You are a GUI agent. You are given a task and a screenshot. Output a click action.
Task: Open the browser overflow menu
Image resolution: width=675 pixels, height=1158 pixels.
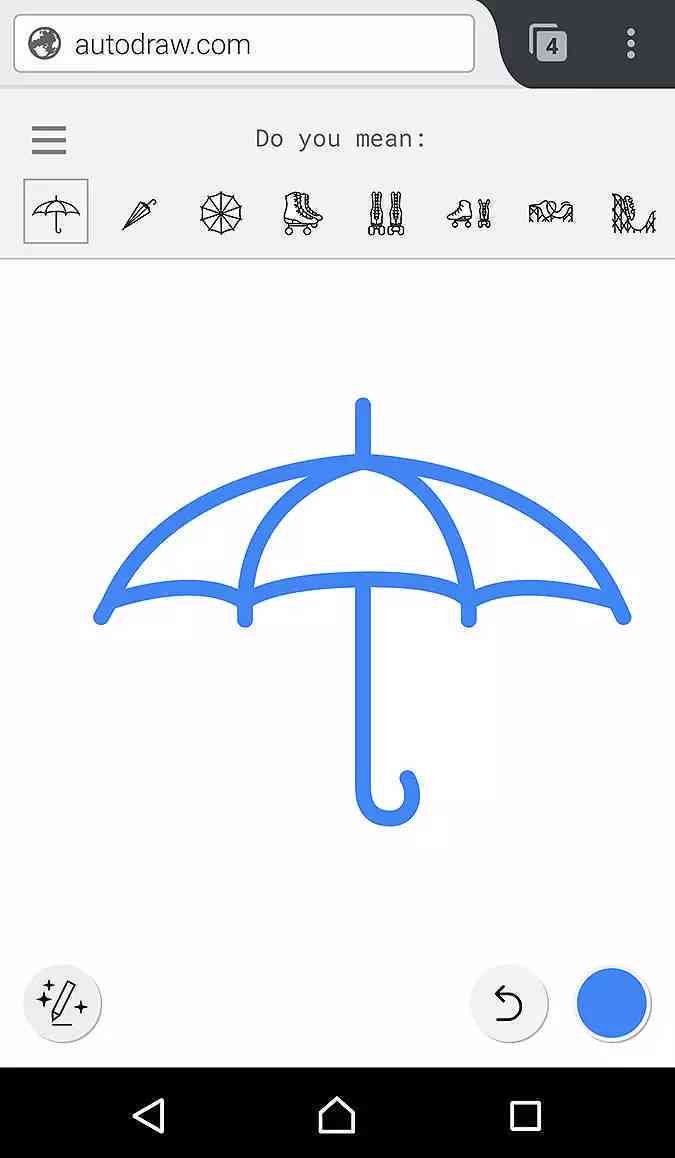(631, 44)
